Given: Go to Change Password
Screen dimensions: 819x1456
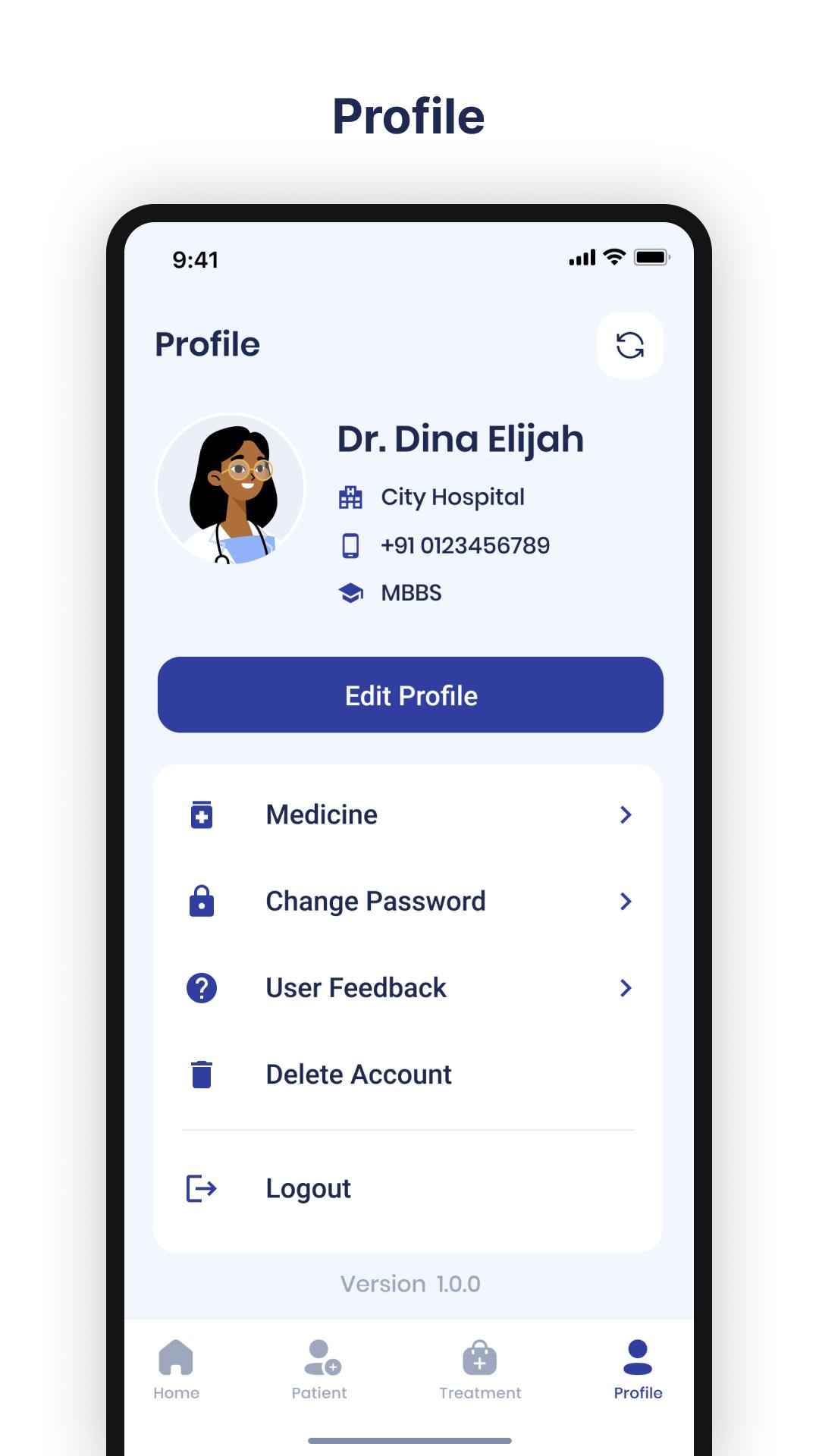Looking at the screenshot, I should [408, 901].
